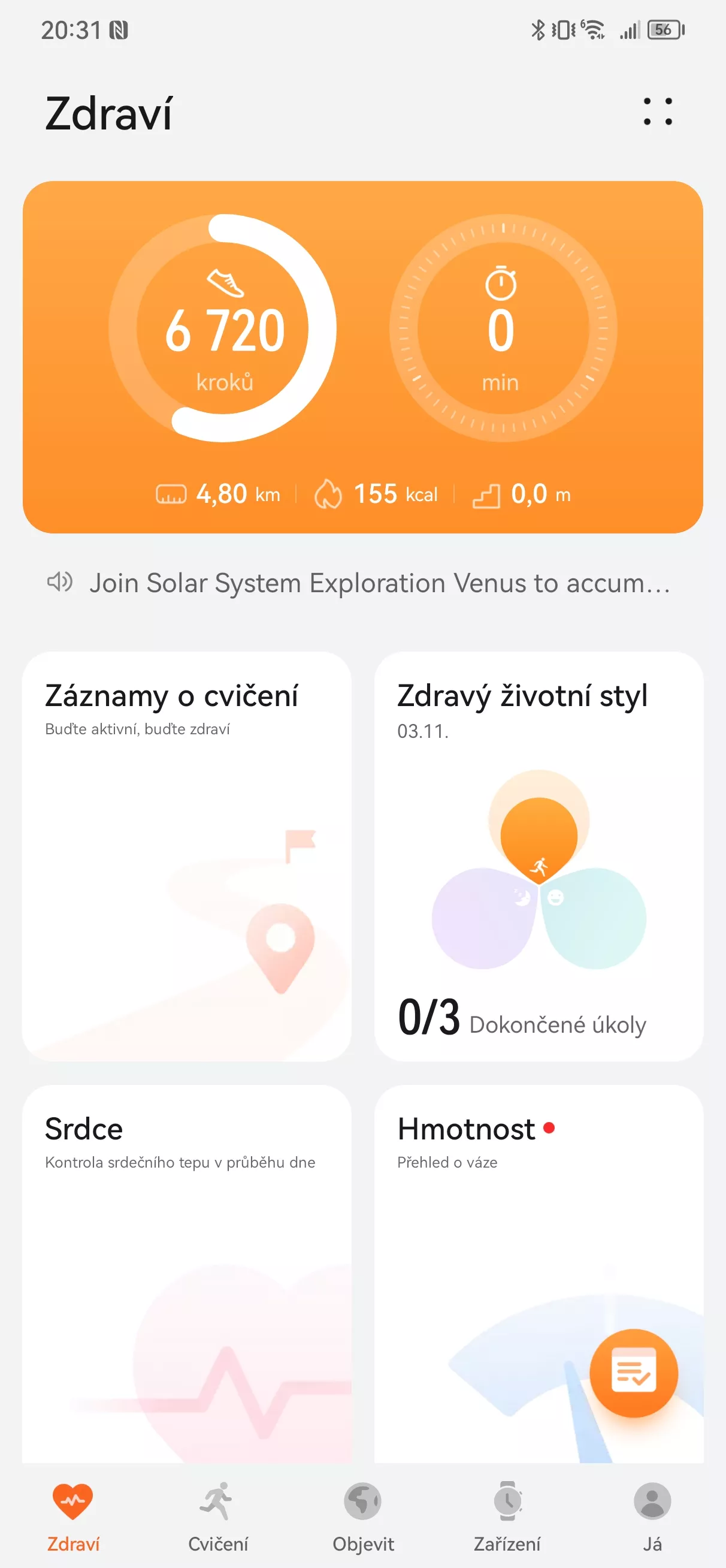This screenshot has width=726, height=1568.
Task: Open the Záznamy o cvičení card
Action: tap(187, 857)
